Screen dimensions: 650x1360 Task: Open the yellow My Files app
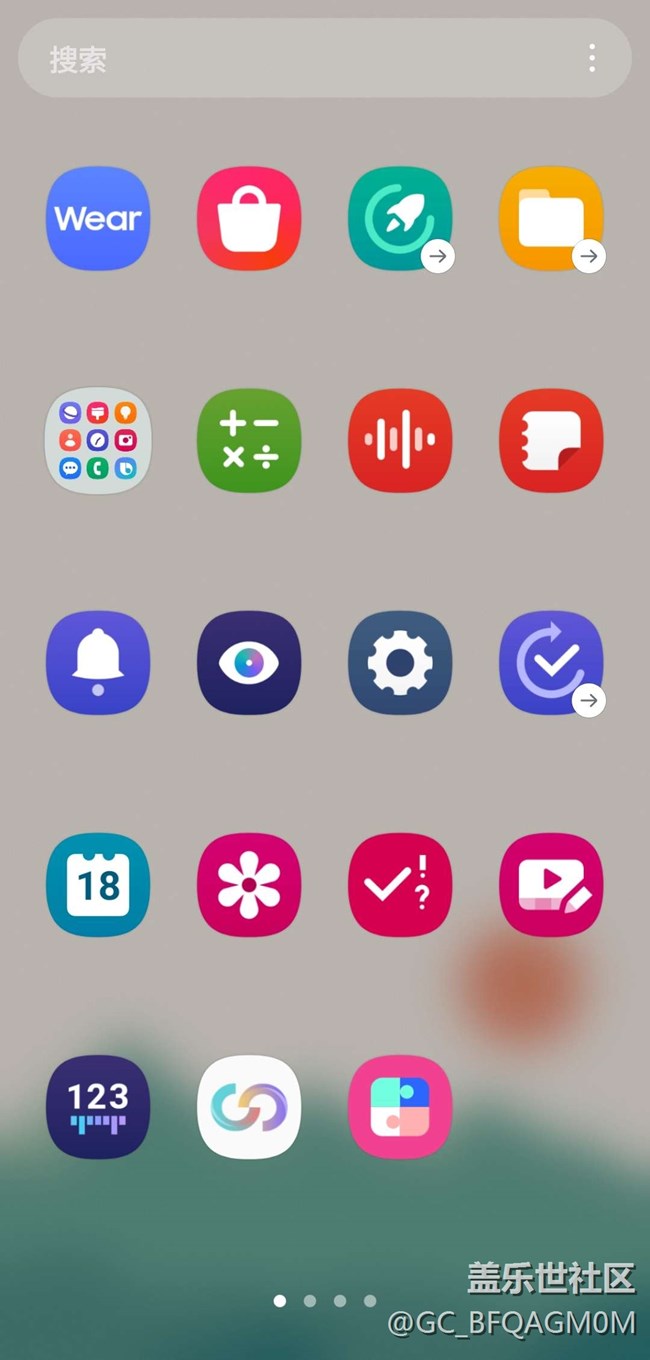pyautogui.click(x=551, y=218)
